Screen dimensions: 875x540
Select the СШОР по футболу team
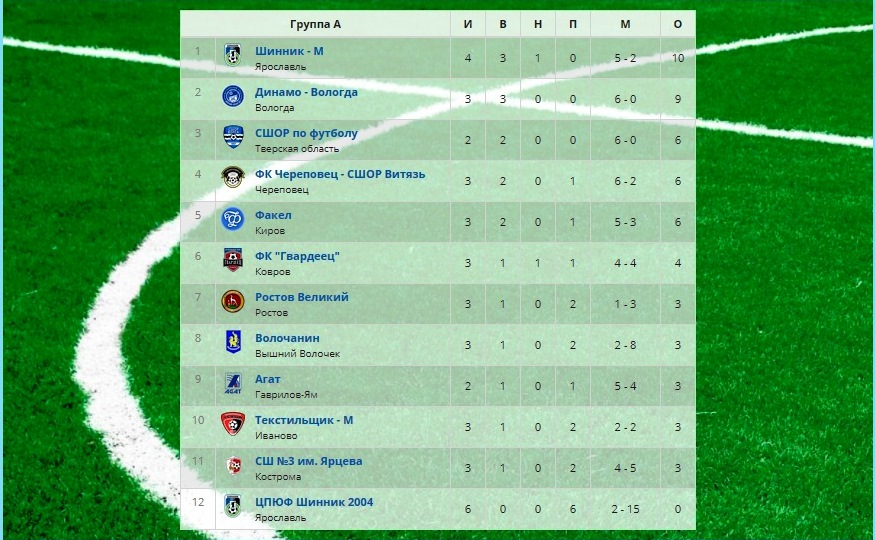(x=306, y=133)
